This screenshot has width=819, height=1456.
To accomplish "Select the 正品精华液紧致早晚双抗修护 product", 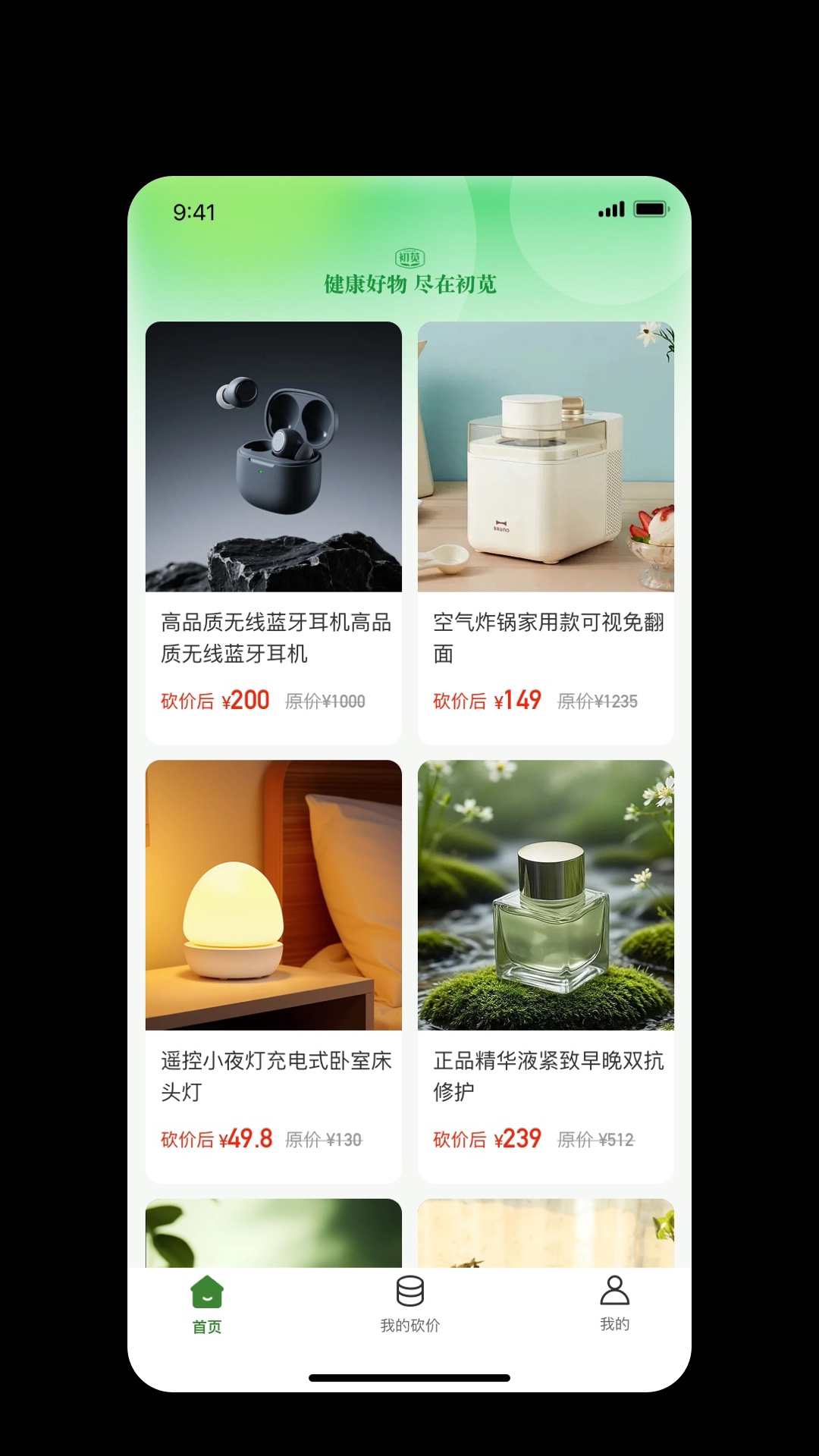I will tap(545, 969).
